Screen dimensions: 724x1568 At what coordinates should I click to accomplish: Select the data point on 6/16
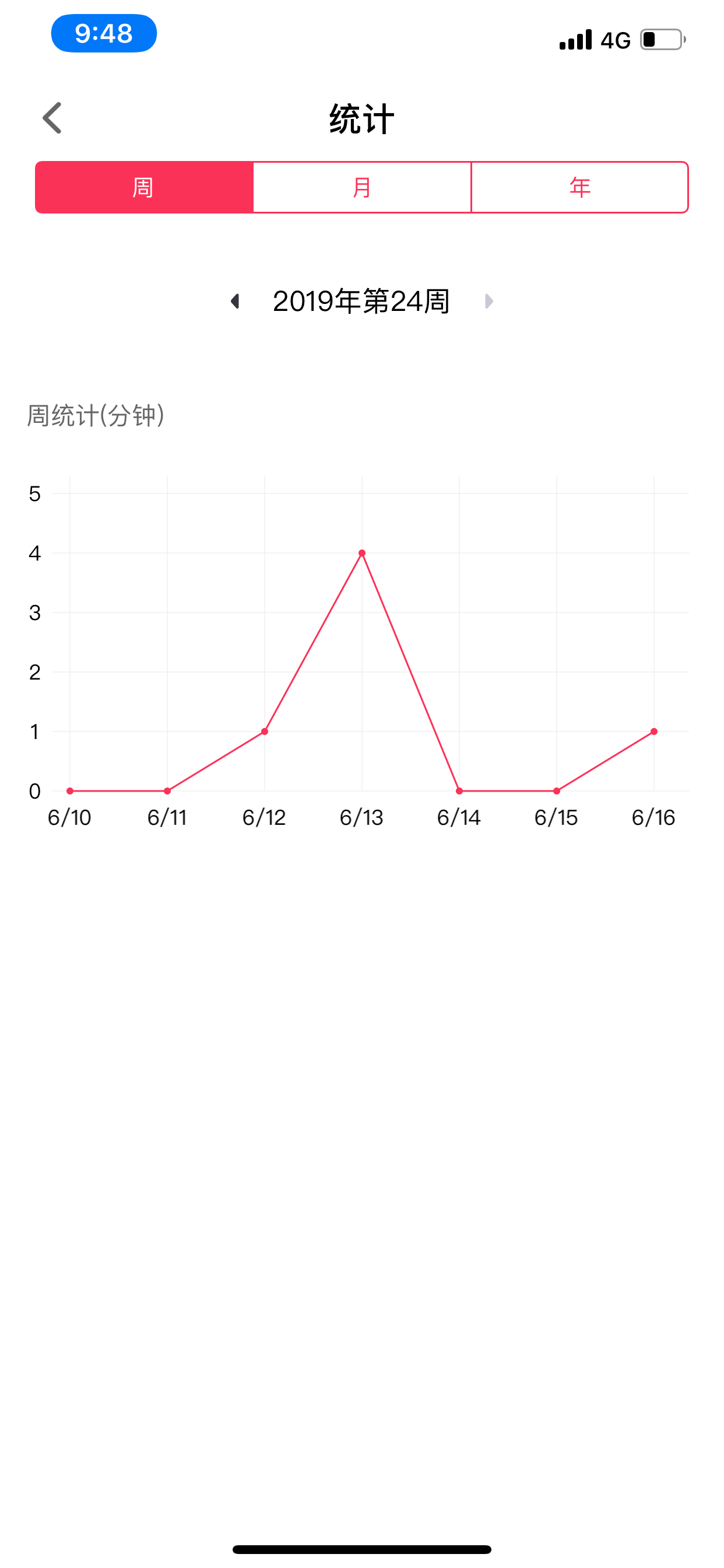[654, 731]
